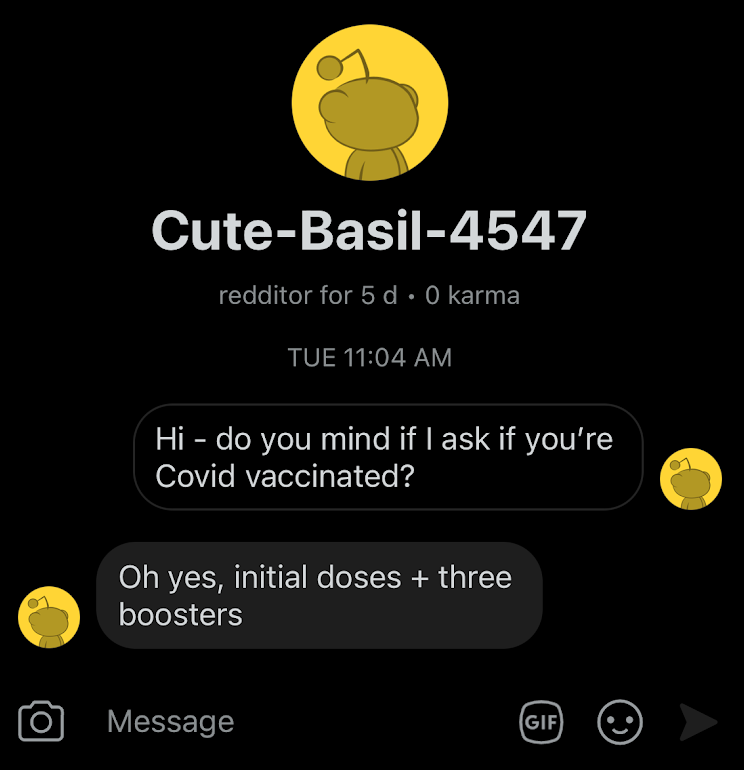744x770 pixels.
Task: Open the GIF picker
Action: 541,722
